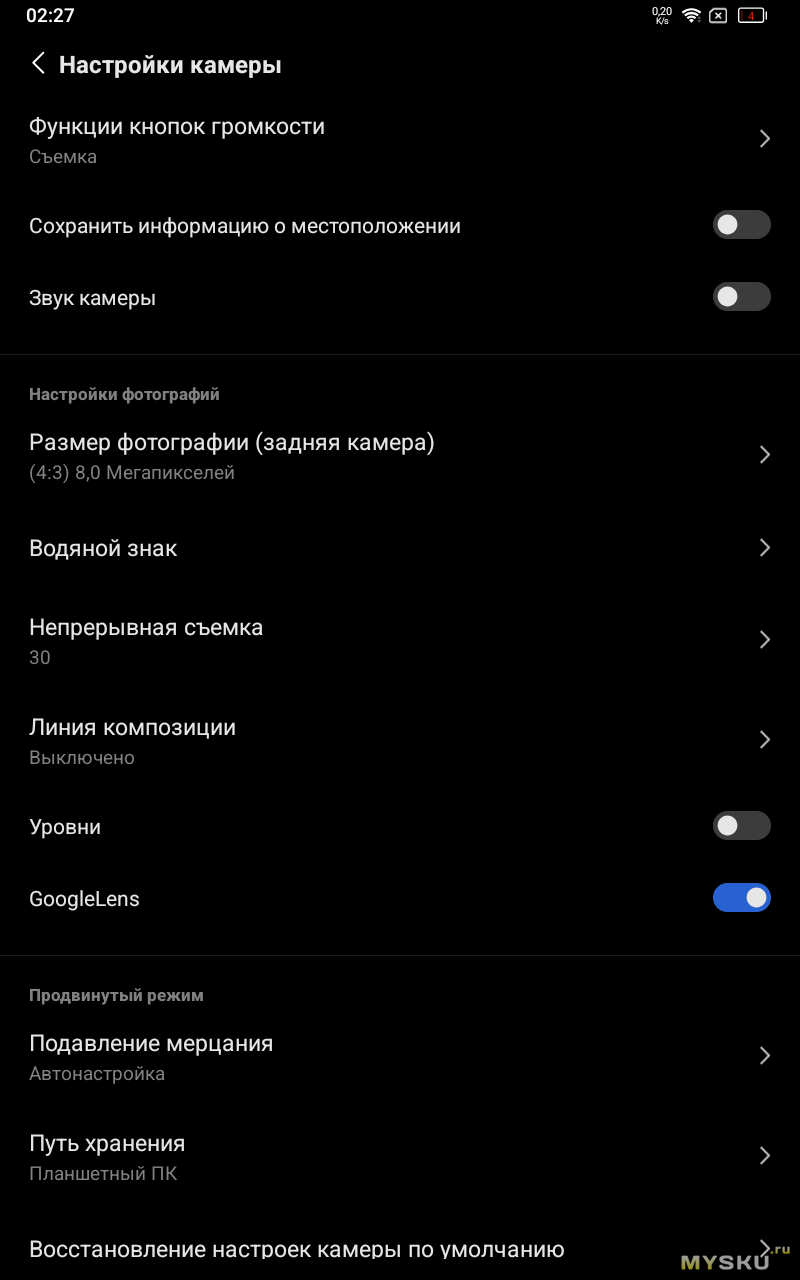Enable Сохранить информацию о местоположении switch
Viewport: 800px width, 1280px height.
[741, 225]
